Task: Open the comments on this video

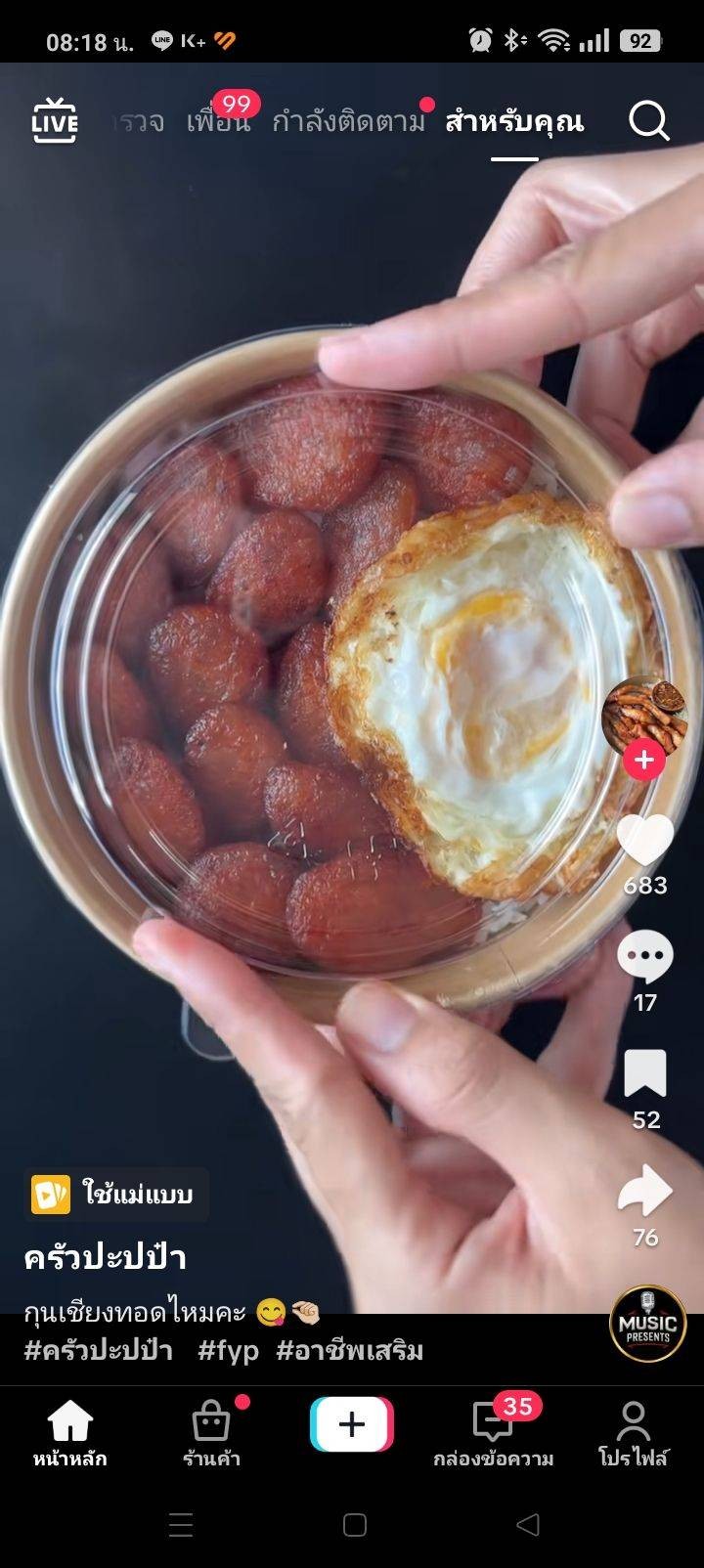Action: pos(644,958)
